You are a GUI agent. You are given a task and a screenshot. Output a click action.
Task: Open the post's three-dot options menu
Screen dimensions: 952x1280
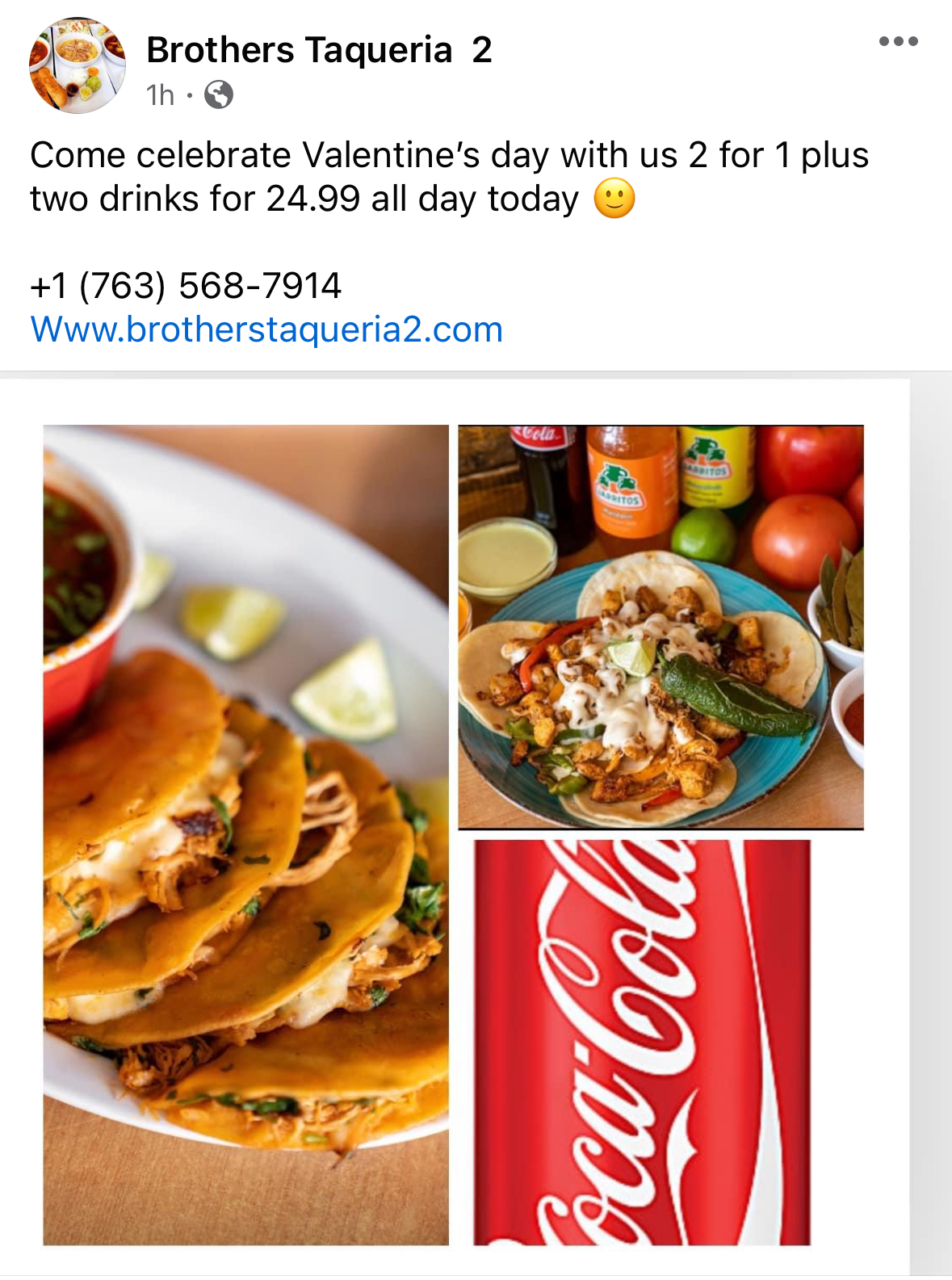[x=898, y=42]
